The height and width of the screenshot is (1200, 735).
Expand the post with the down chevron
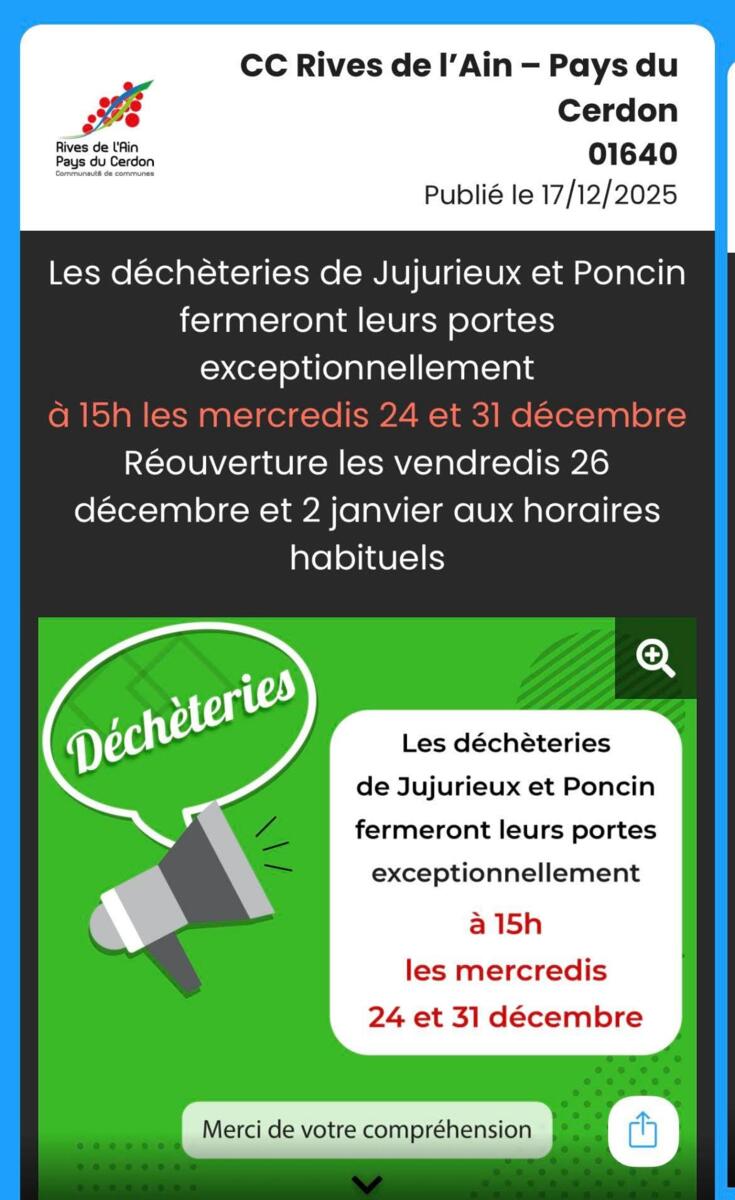pyautogui.click(x=367, y=1185)
